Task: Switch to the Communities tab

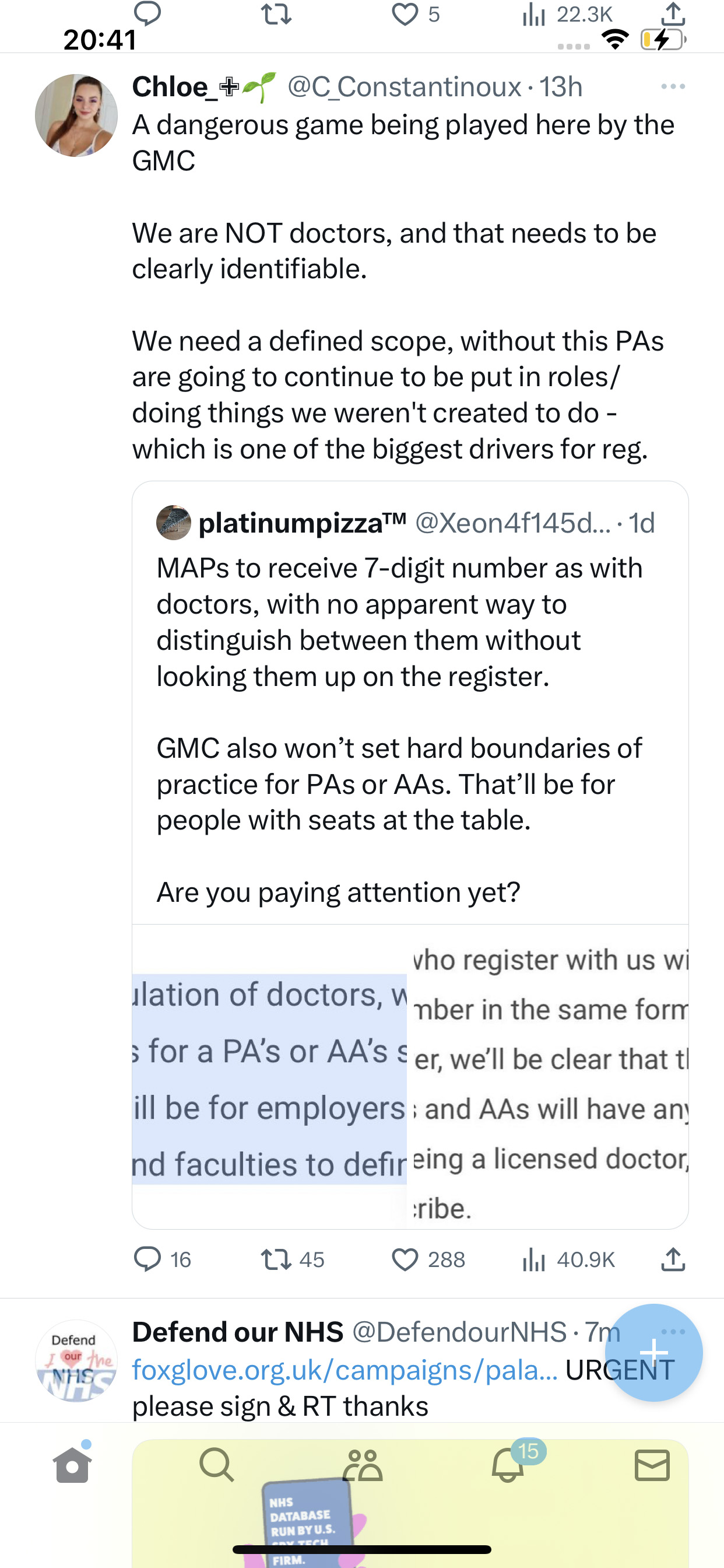Action: [x=362, y=1465]
